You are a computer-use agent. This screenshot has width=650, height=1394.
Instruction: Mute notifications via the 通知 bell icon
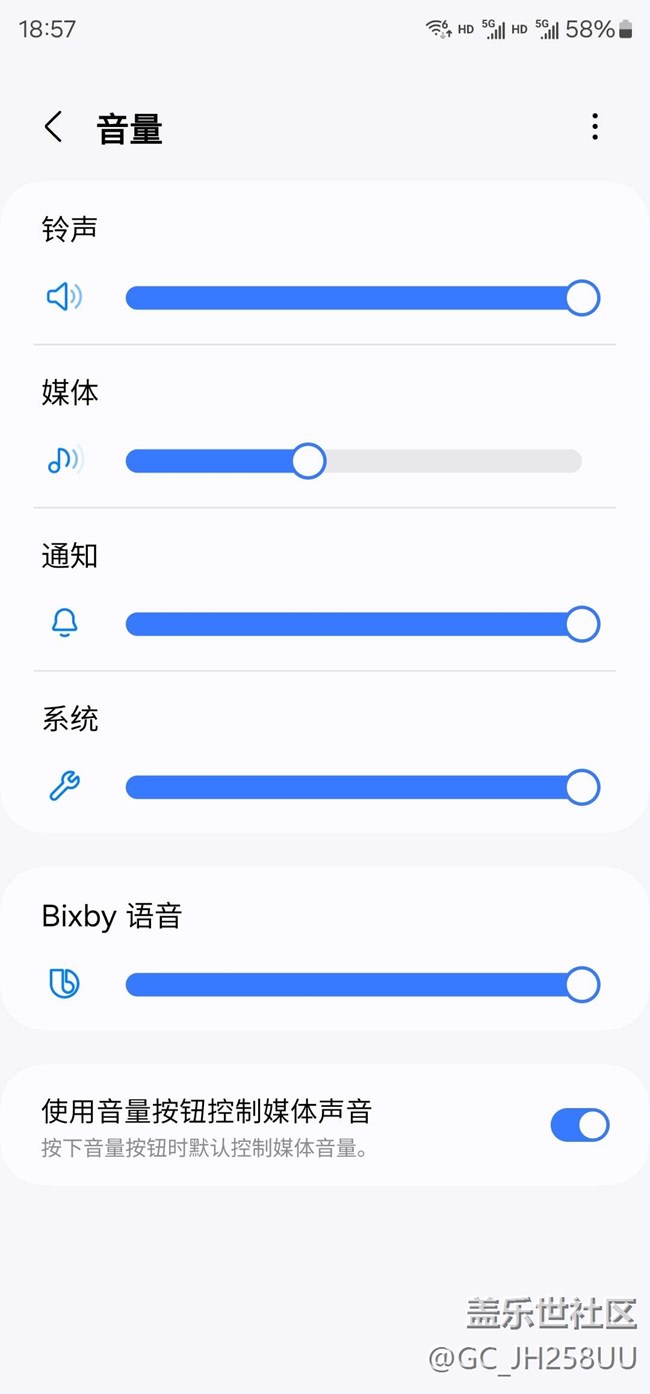pos(64,623)
